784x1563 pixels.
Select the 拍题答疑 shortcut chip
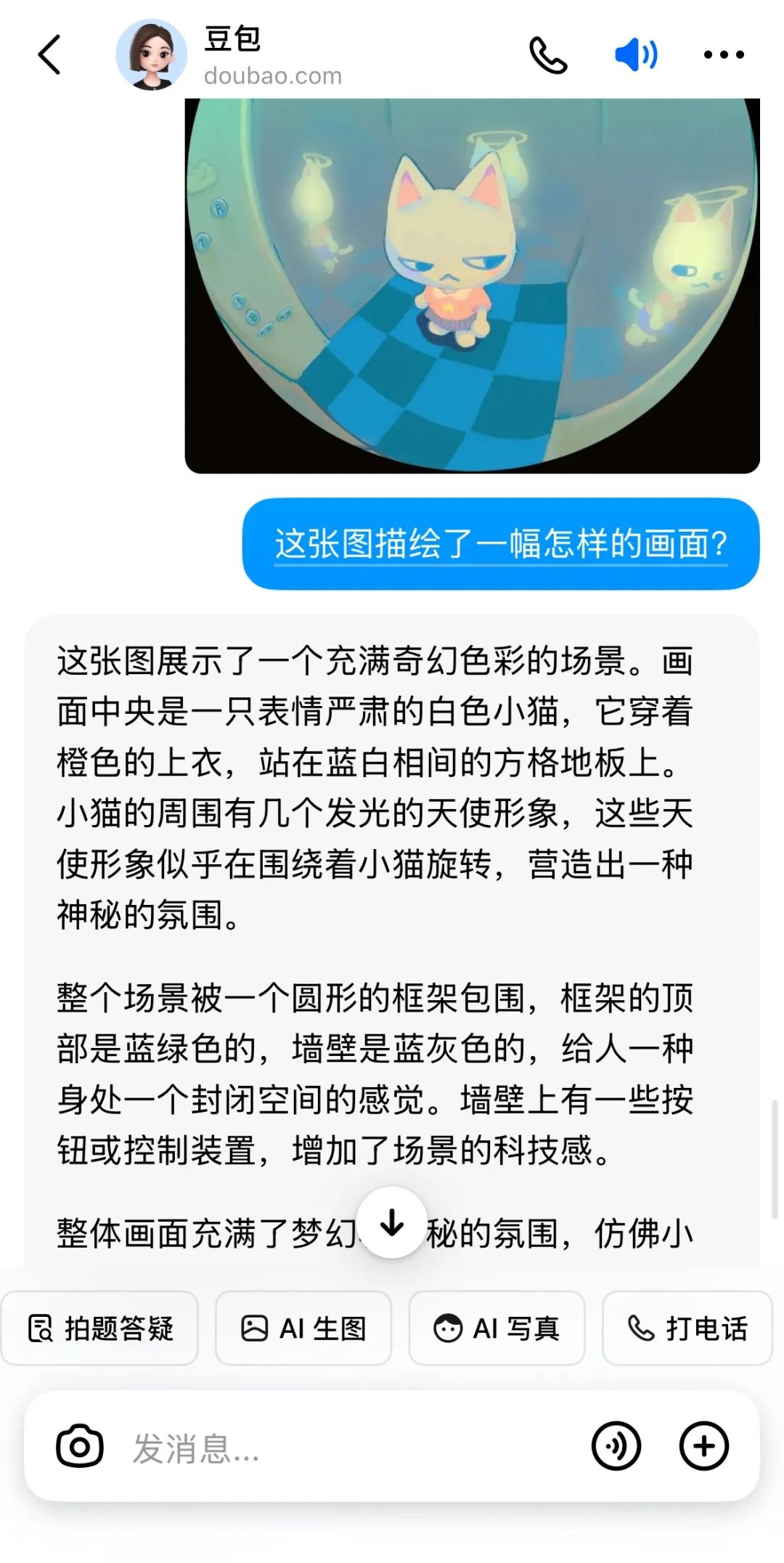click(100, 1328)
